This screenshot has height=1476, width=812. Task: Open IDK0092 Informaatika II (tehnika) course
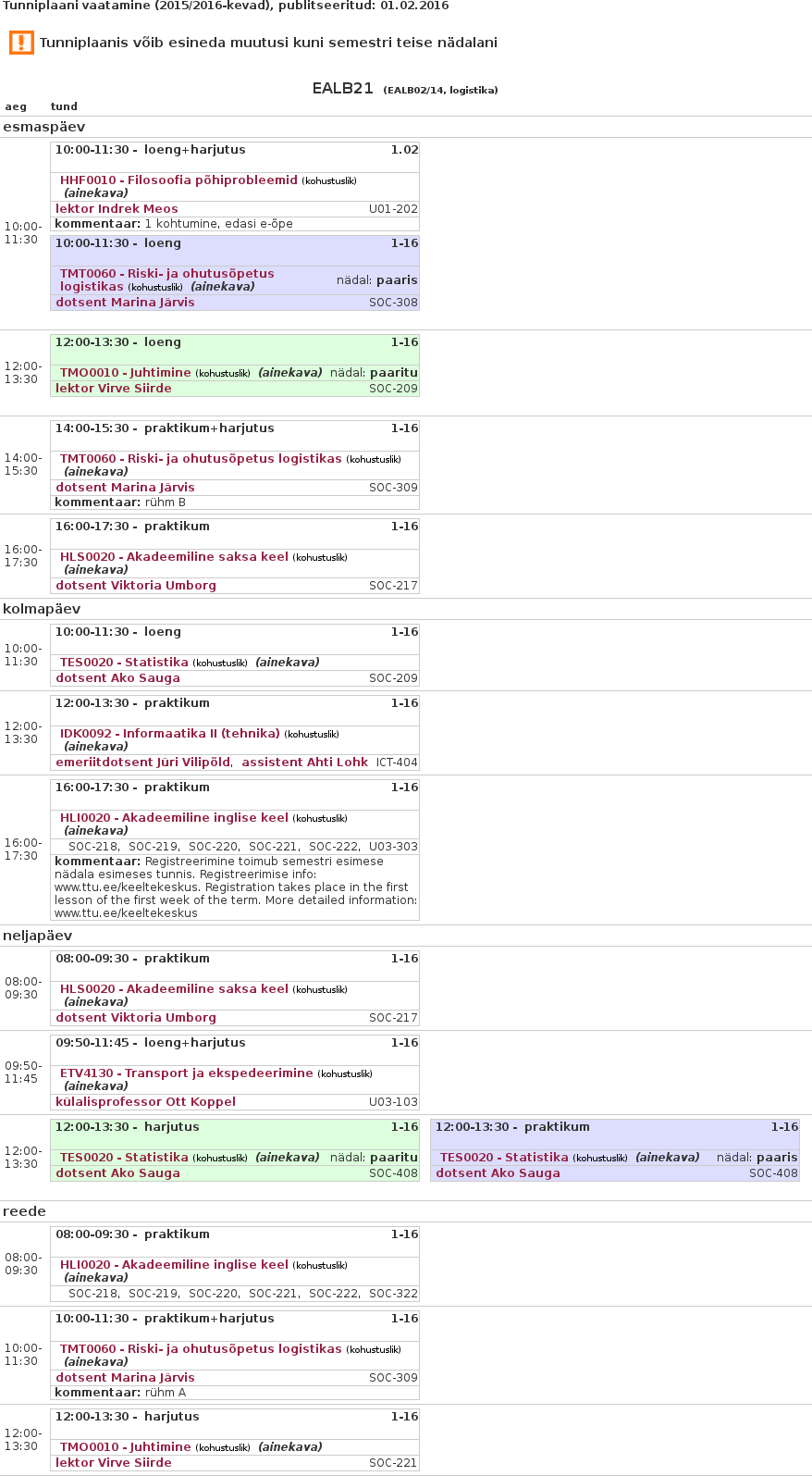[x=169, y=734]
